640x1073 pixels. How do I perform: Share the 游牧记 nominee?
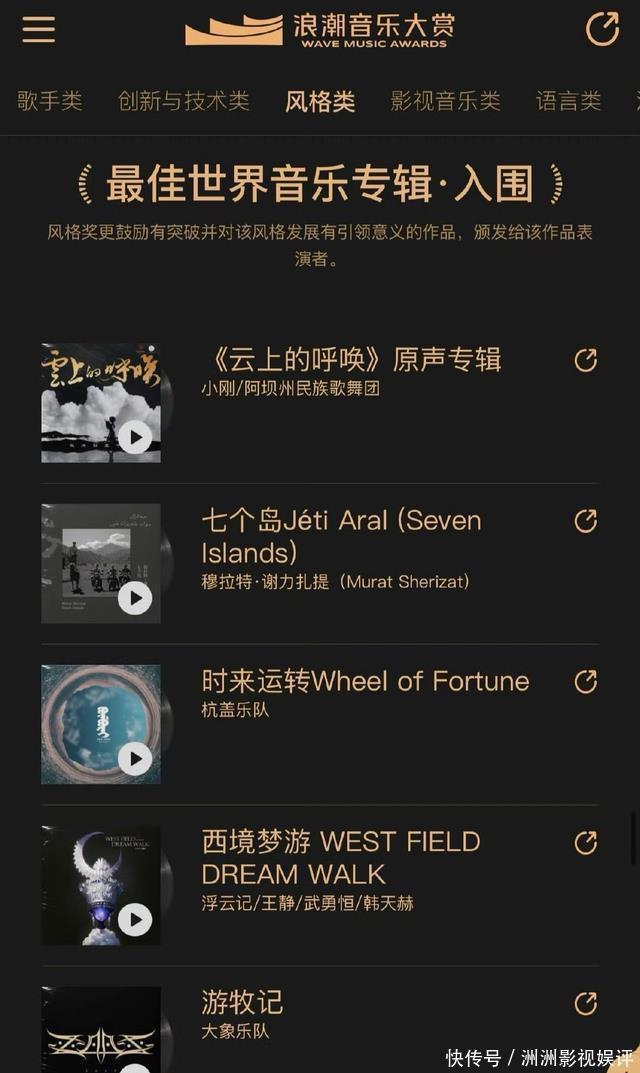click(x=586, y=1003)
